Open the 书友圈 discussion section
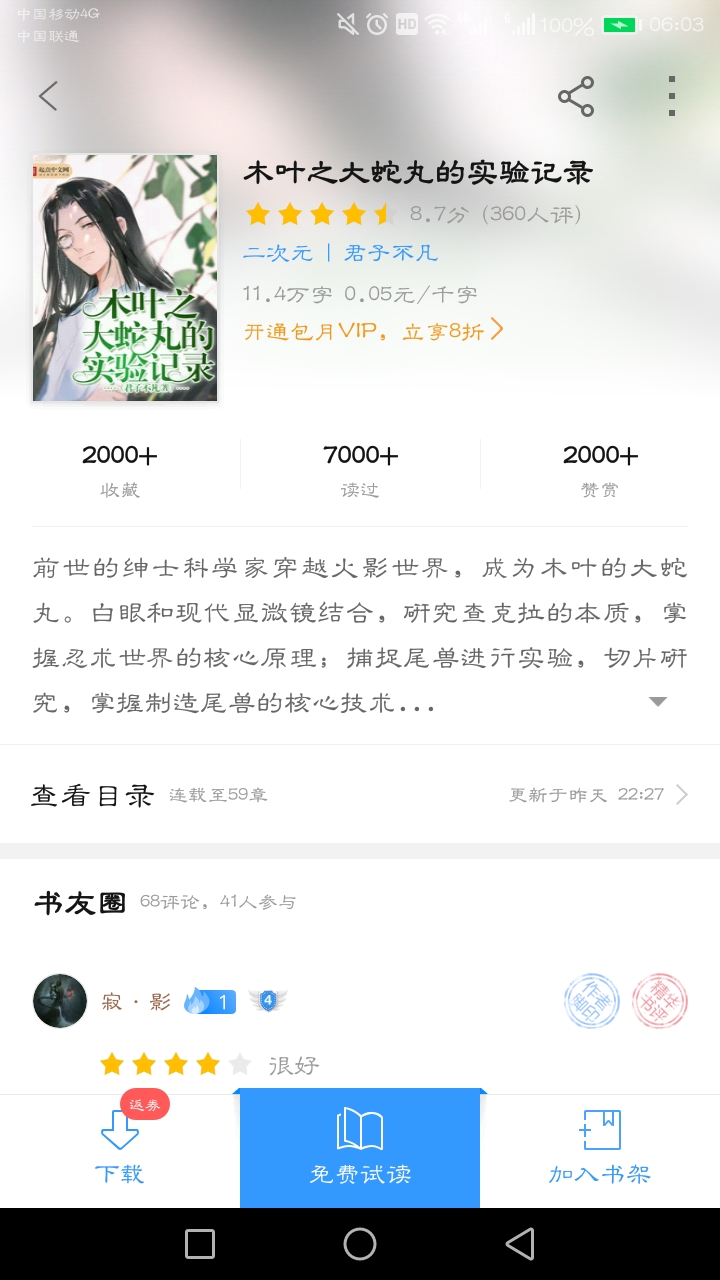The image size is (720, 1280). pyautogui.click(x=80, y=903)
